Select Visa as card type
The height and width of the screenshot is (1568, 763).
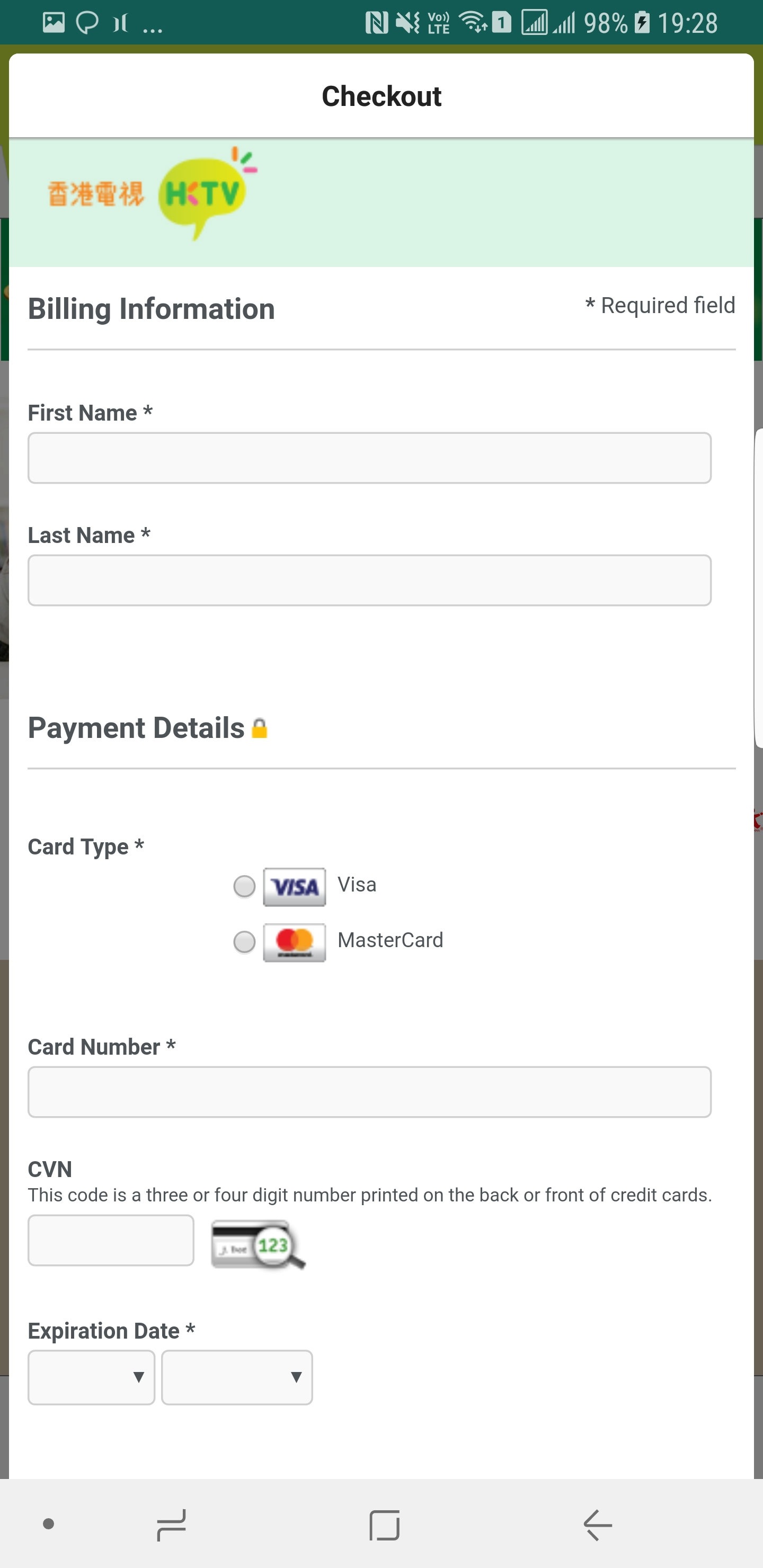(244, 886)
